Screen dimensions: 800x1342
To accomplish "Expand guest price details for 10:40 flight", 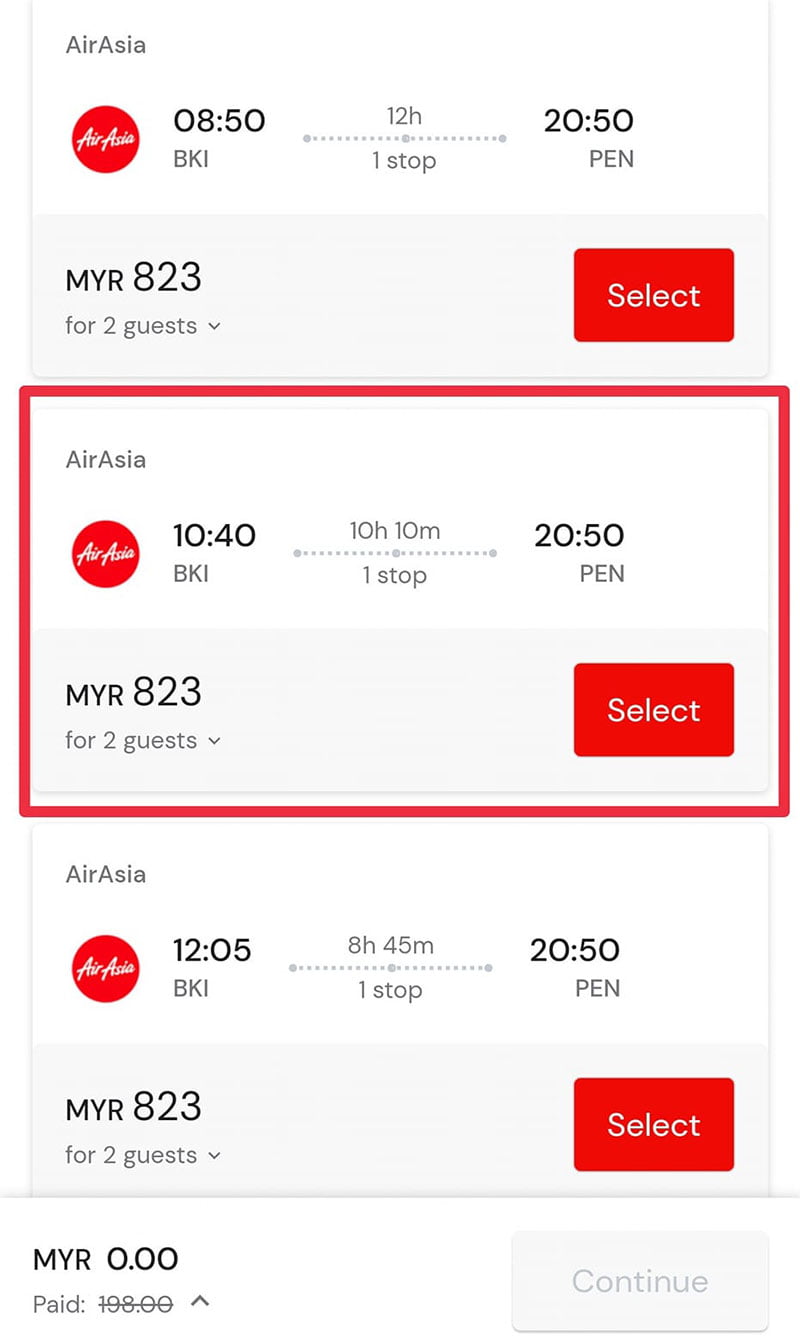I will coord(143,741).
